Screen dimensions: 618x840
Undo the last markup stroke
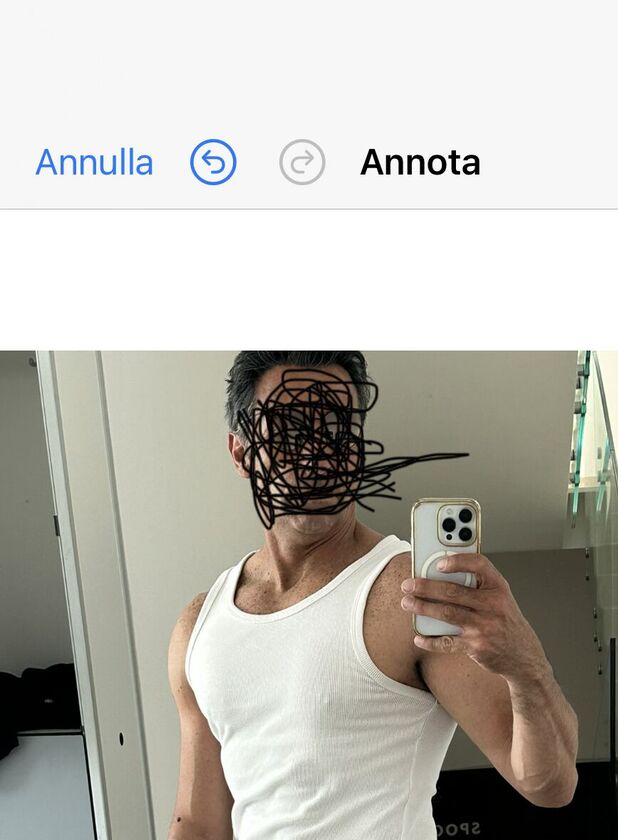coord(213,162)
